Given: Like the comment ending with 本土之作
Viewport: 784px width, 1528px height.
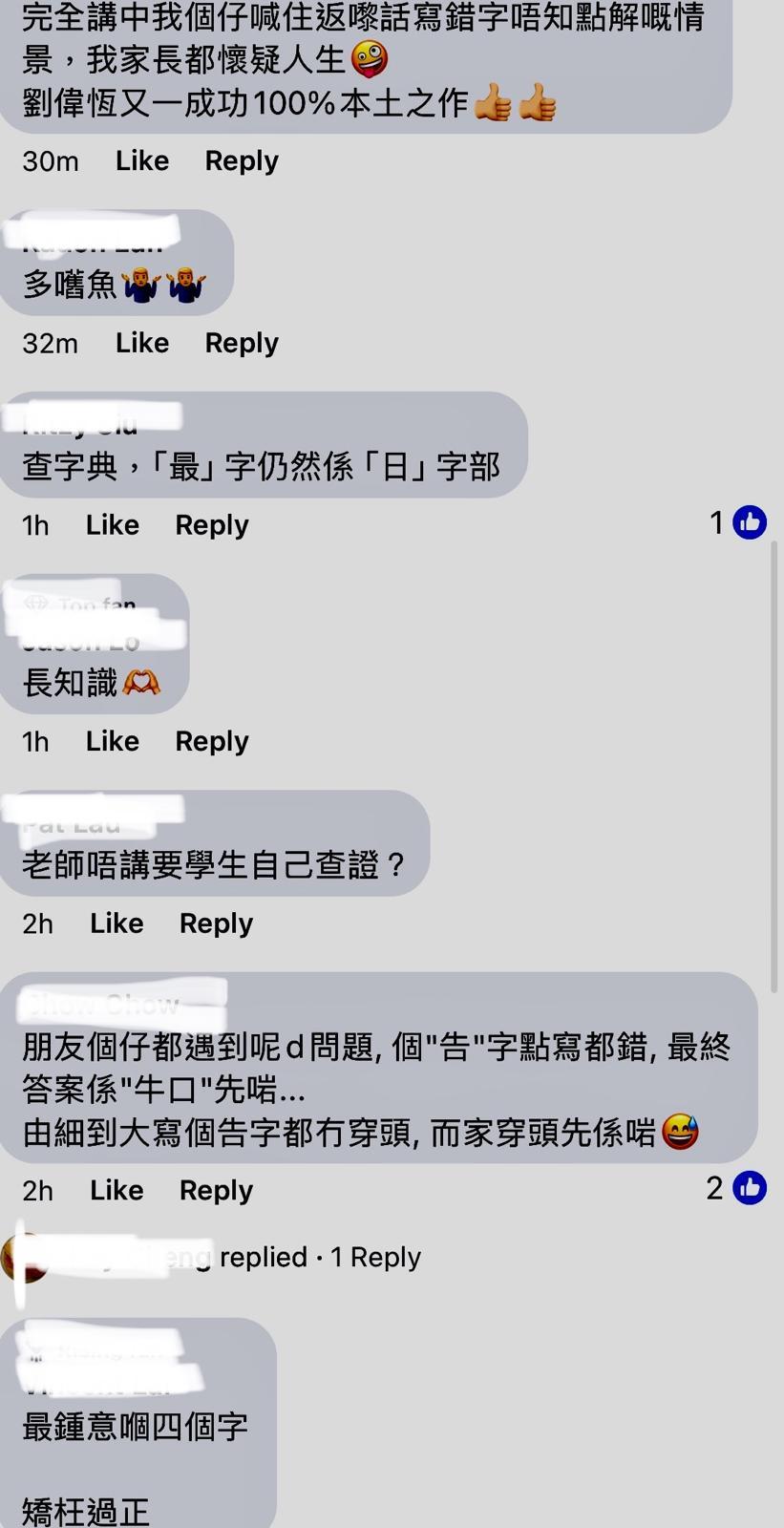Looking at the screenshot, I should (x=141, y=160).
